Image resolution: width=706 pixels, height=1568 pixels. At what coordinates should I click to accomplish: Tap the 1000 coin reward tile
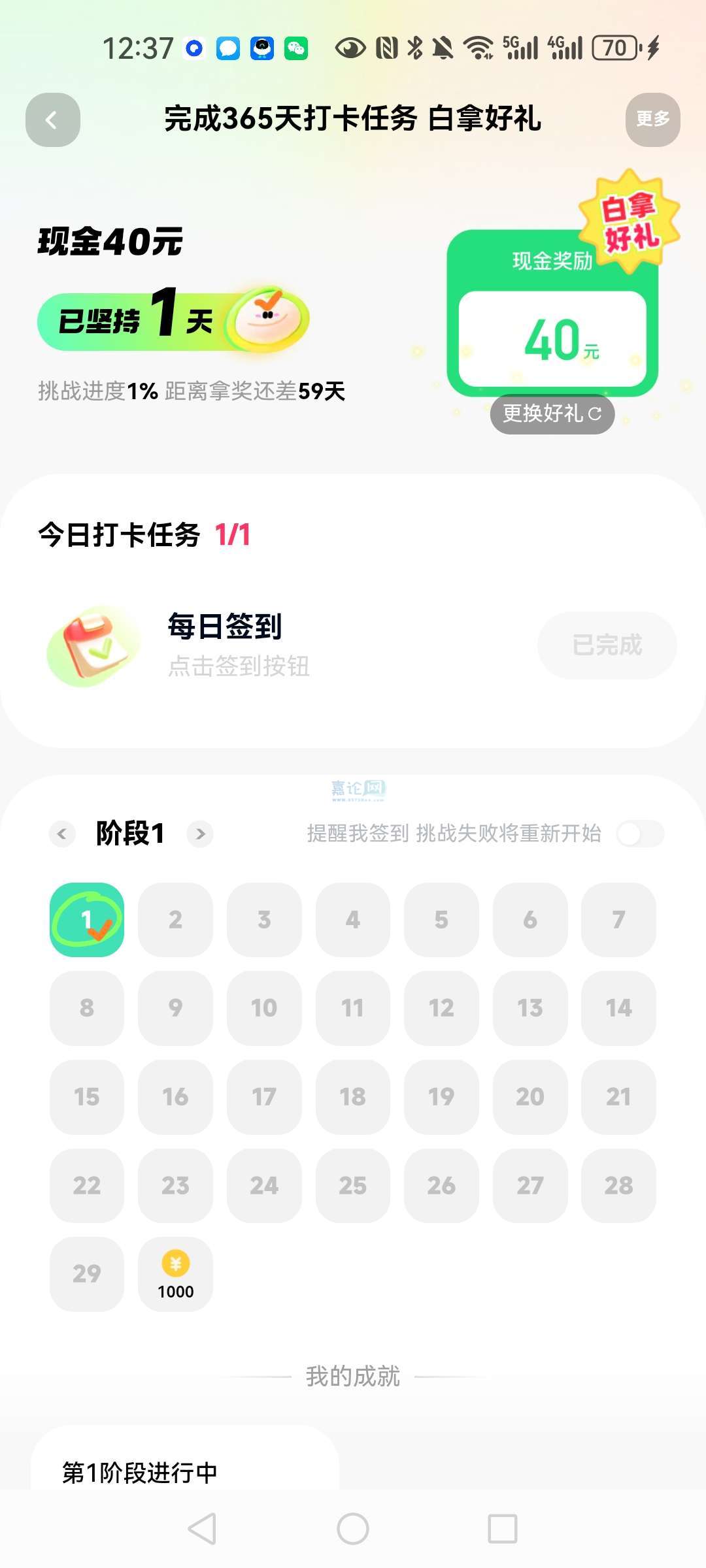click(x=175, y=1274)
